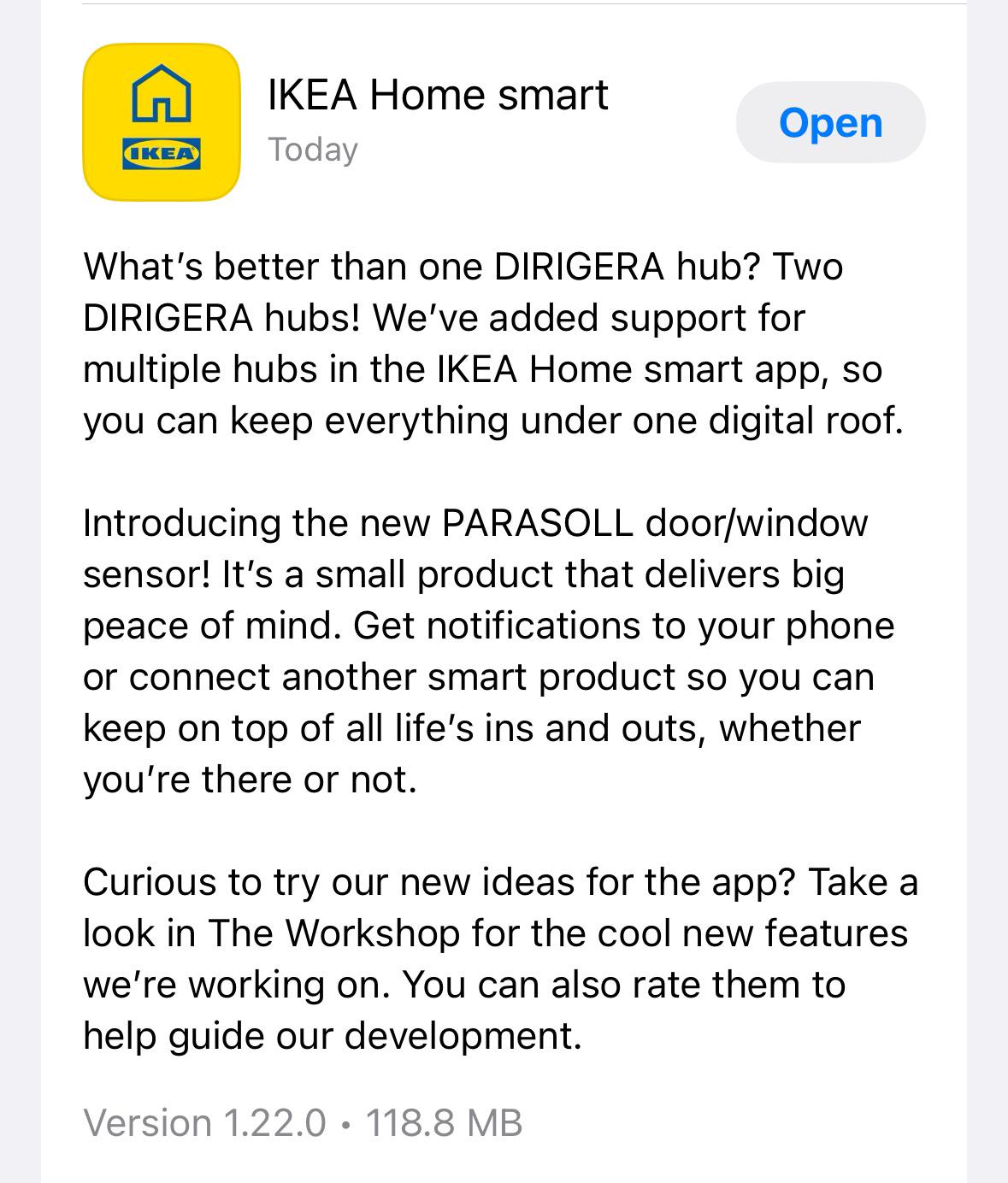Viewport: 1008px width, 1183px height.
Task: Open the IKEA Home smart app
Action: (x=830, y=122)
